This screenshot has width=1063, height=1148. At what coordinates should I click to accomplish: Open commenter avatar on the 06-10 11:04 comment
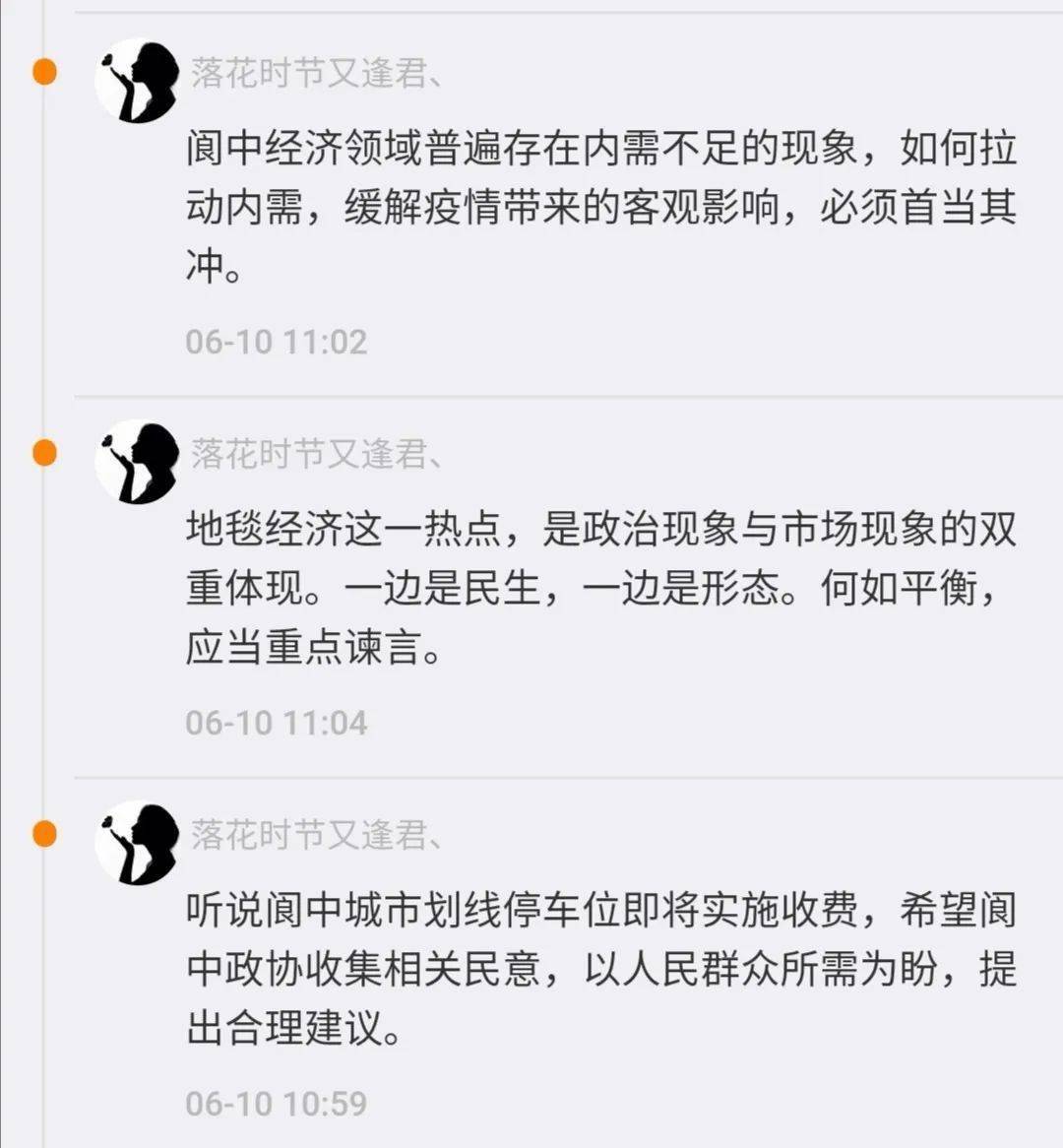coord(136,462)
